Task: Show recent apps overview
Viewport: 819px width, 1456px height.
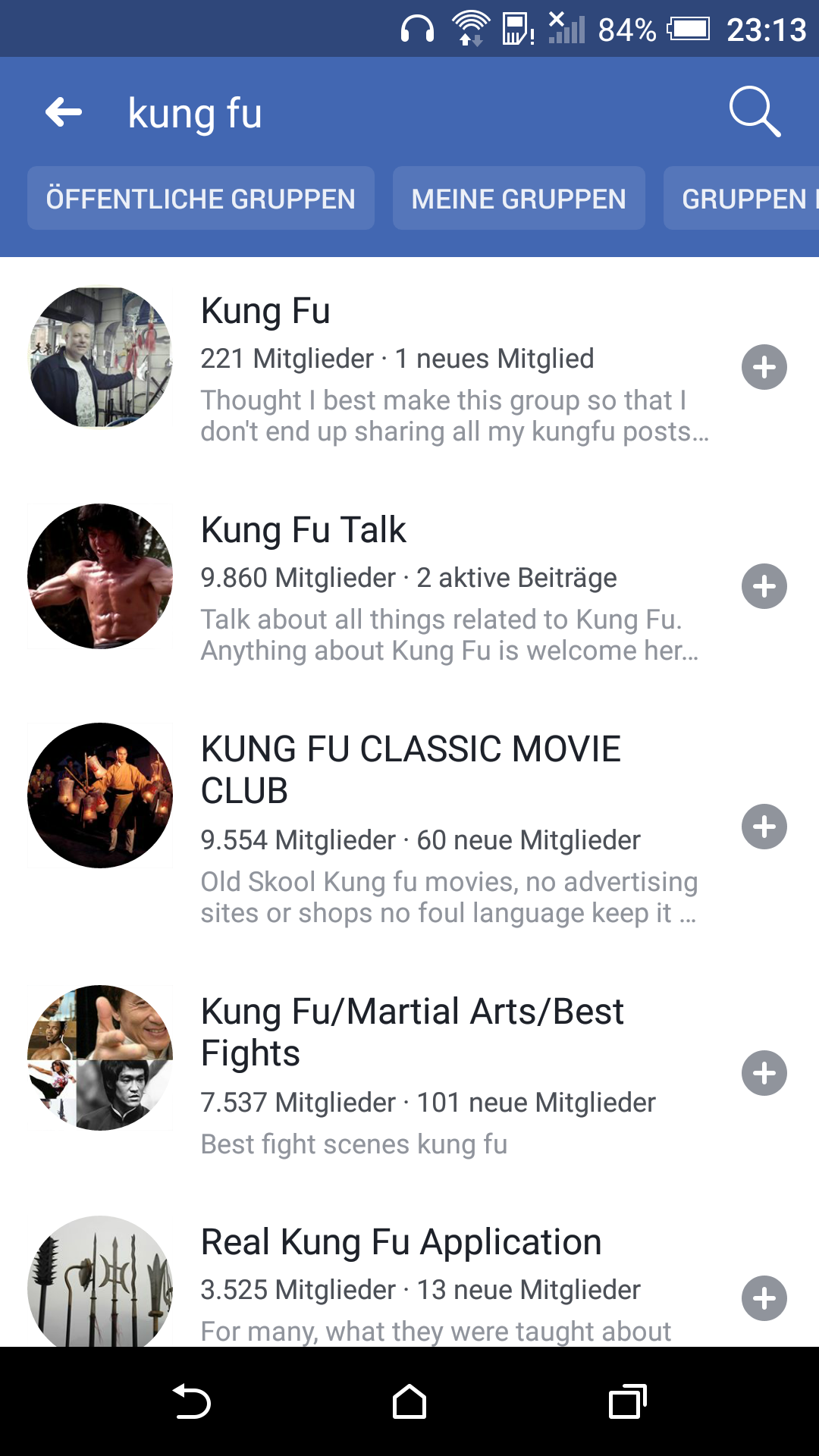Action: tap(627, 1401)
